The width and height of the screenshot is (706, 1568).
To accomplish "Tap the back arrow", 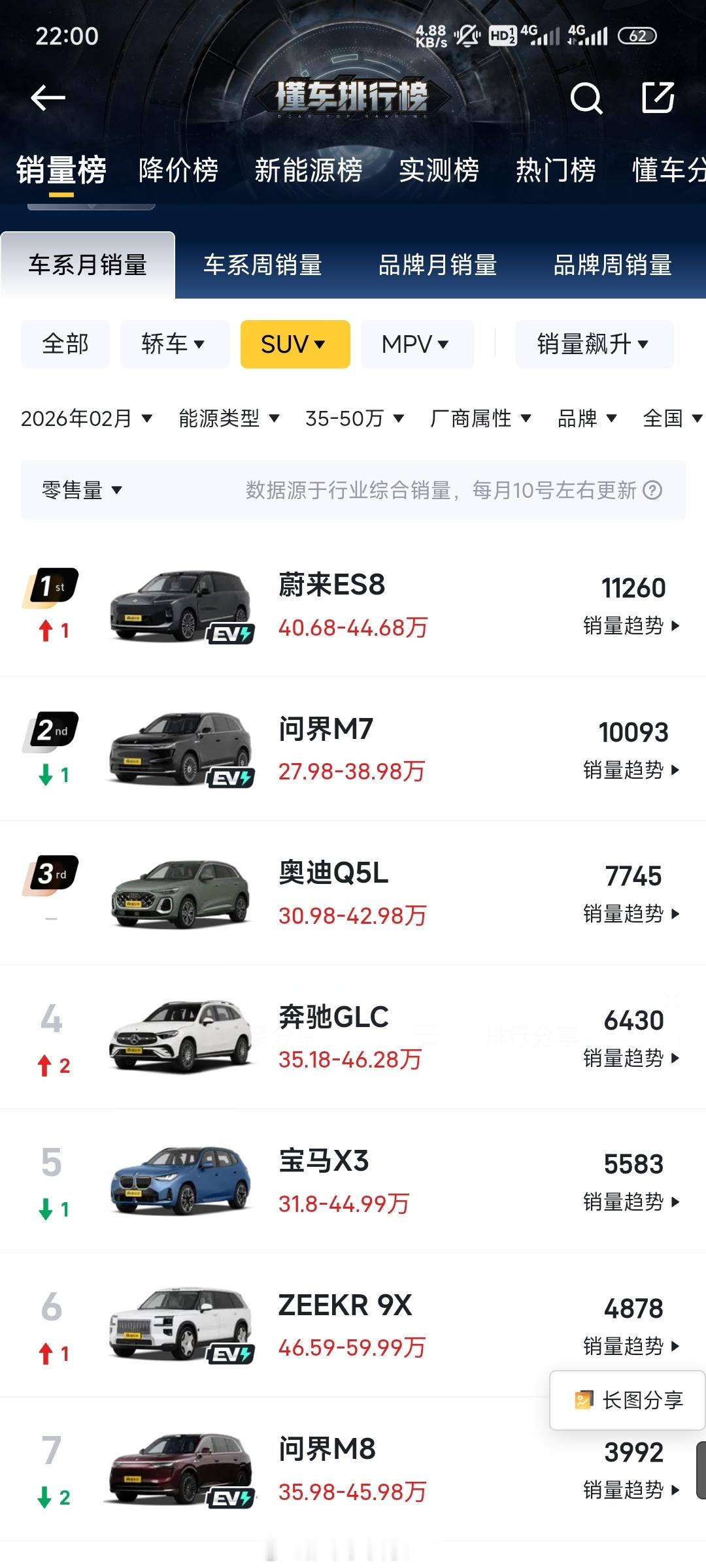I will coord(46,97).
